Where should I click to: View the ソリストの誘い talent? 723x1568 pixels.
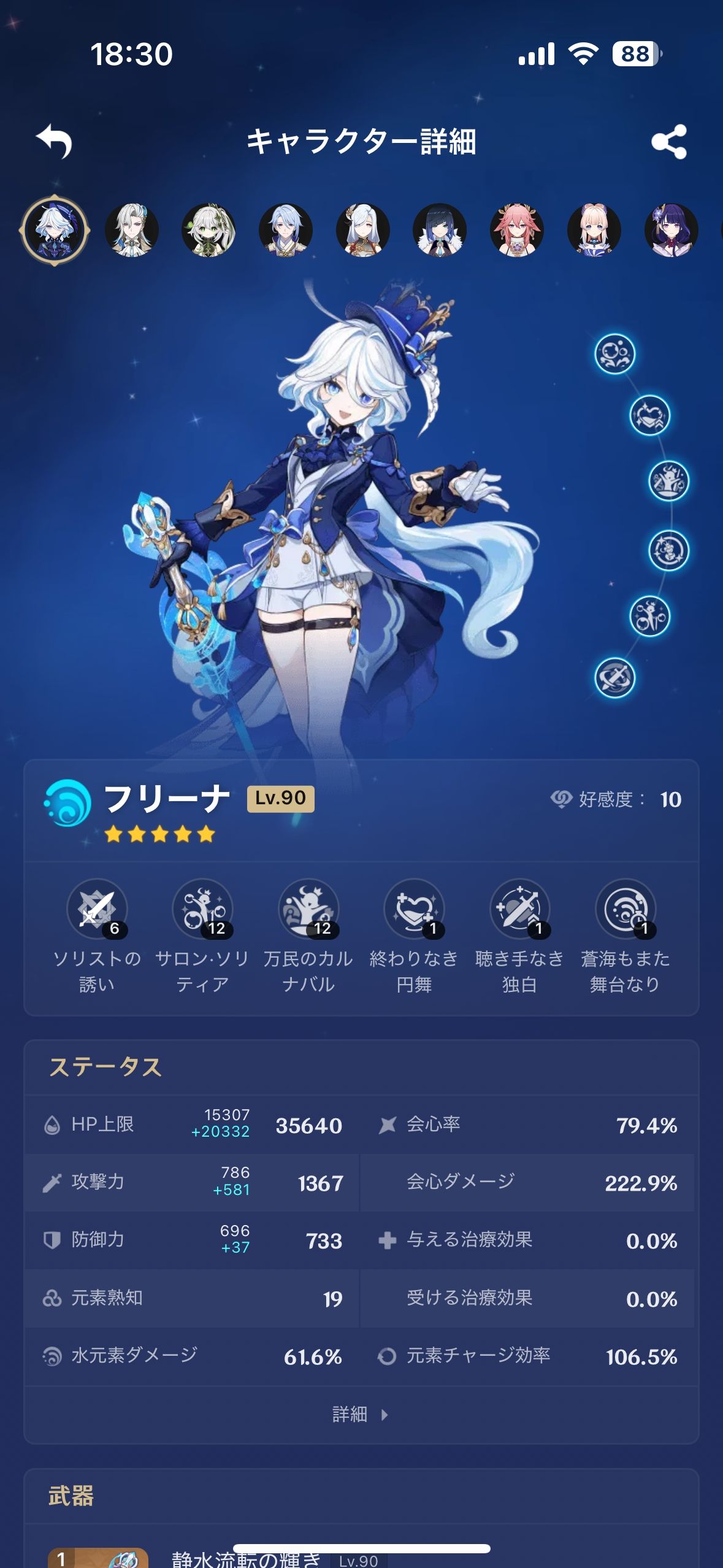coord(97,909)
